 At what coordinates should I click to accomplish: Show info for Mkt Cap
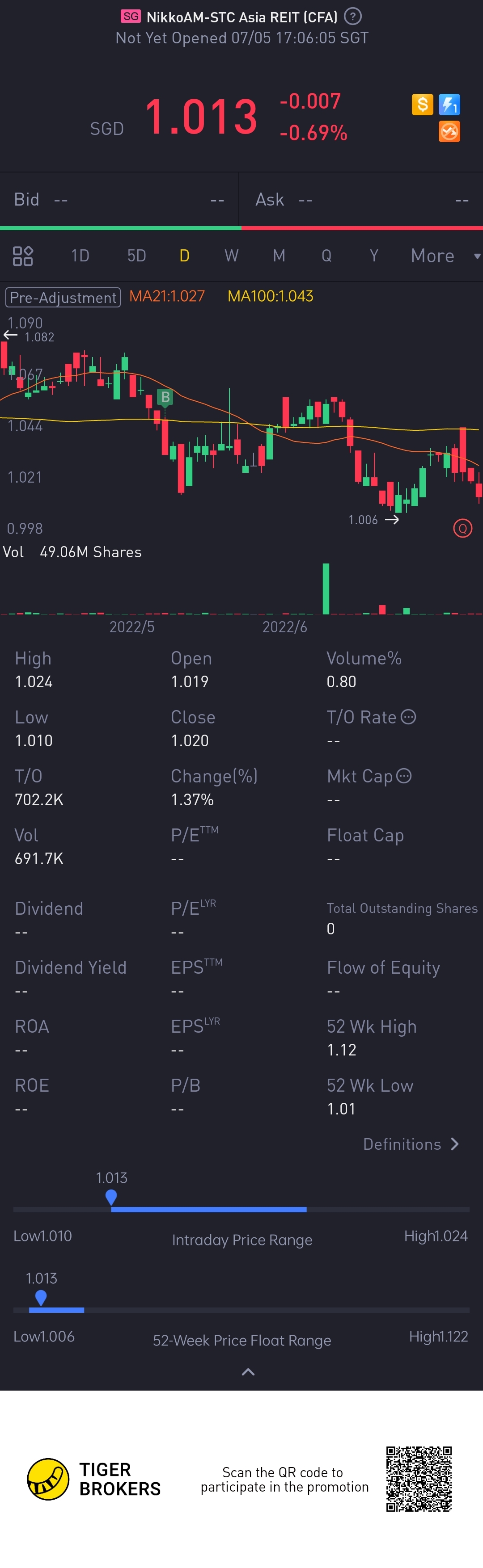[404, 776]
